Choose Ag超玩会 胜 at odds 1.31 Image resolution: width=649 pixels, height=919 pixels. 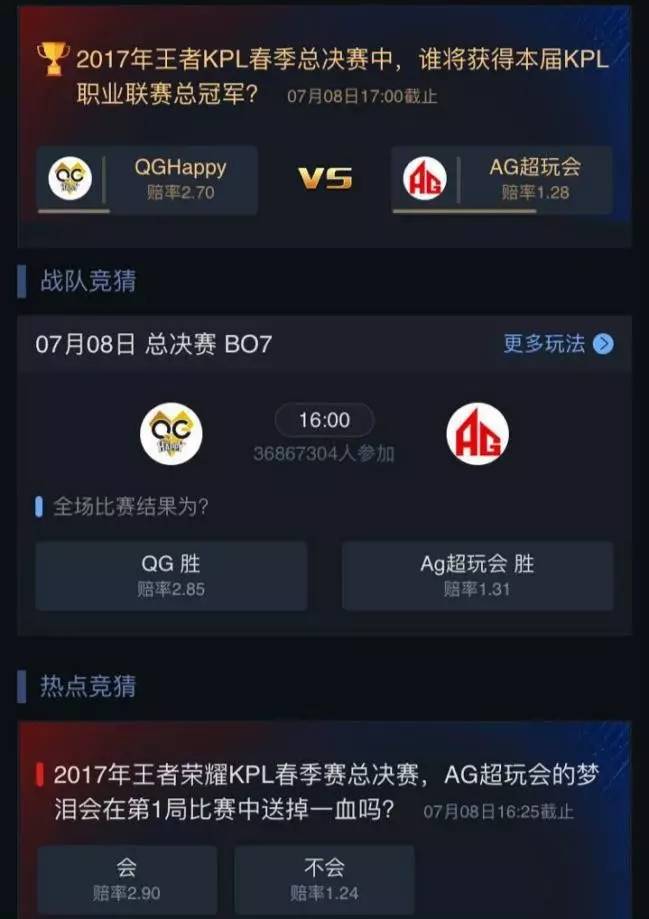pos(477,576)
